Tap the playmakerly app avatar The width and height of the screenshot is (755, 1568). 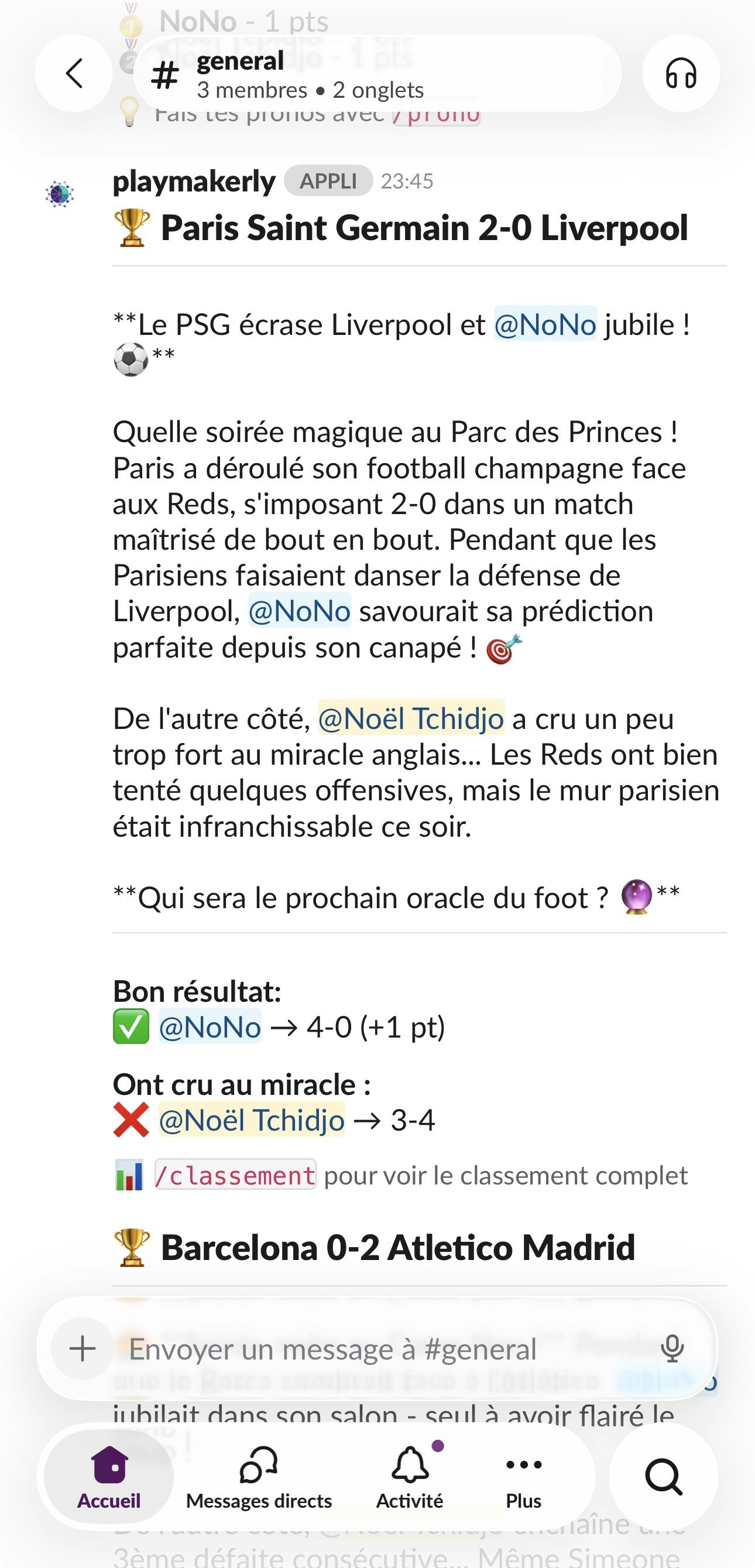[60, 194]
